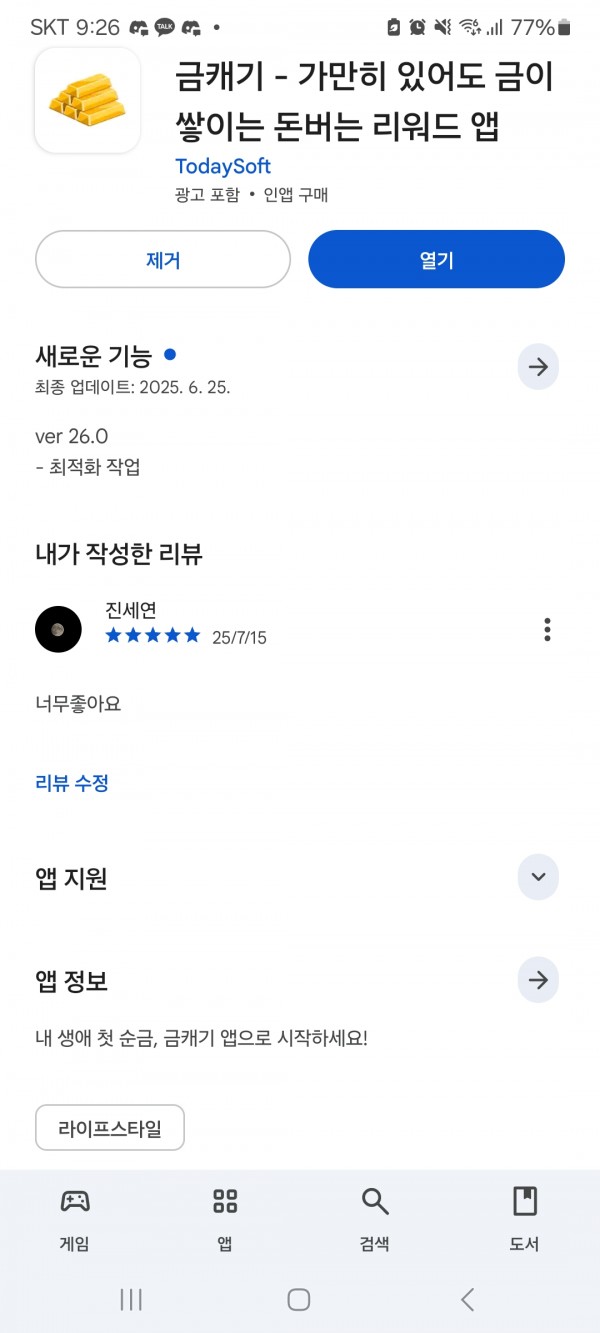
Task: Switch to the 앱 tab
Action: pos(225,1218)
